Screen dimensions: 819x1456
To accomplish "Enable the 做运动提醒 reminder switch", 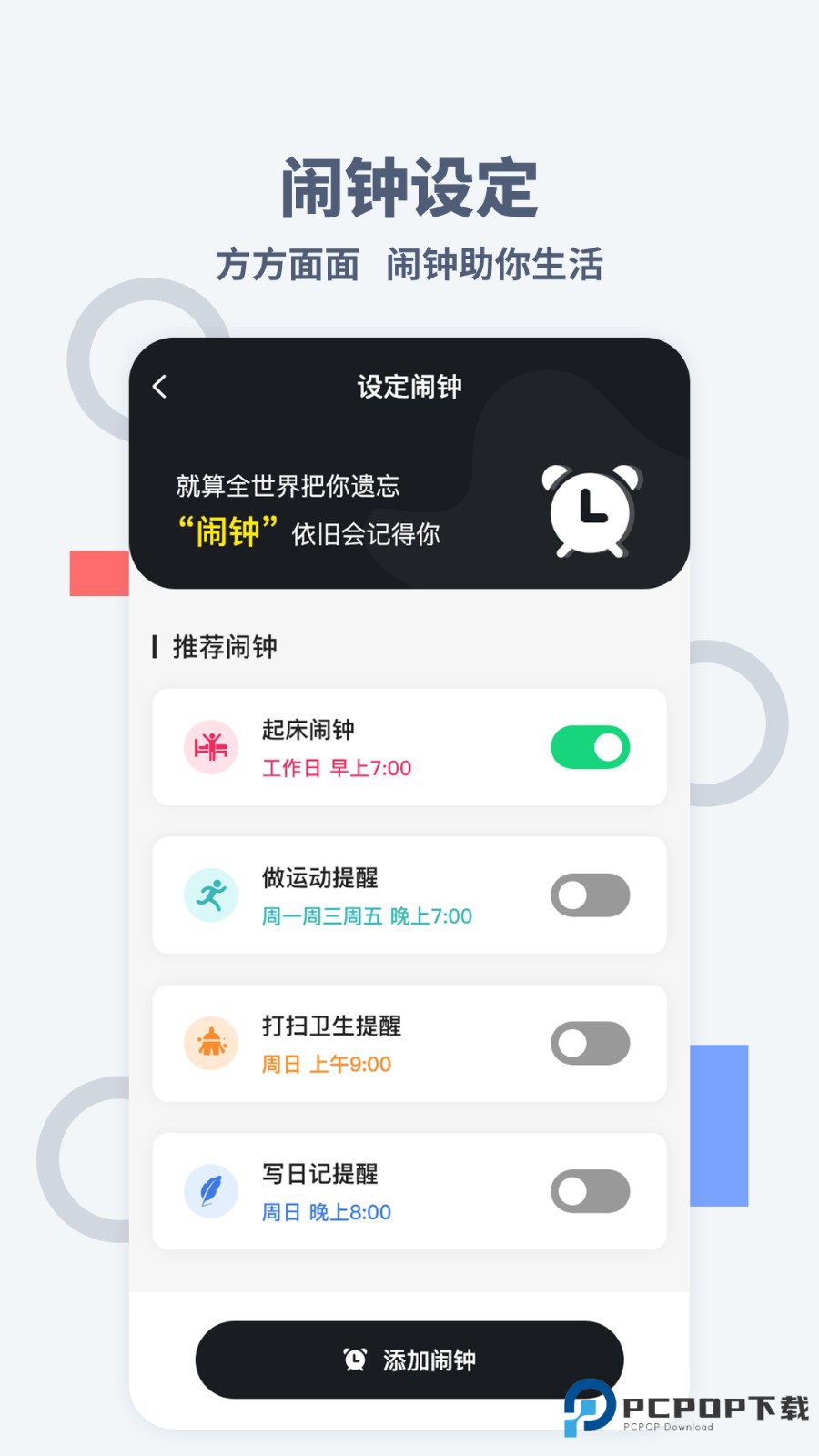I will (590, 895).
